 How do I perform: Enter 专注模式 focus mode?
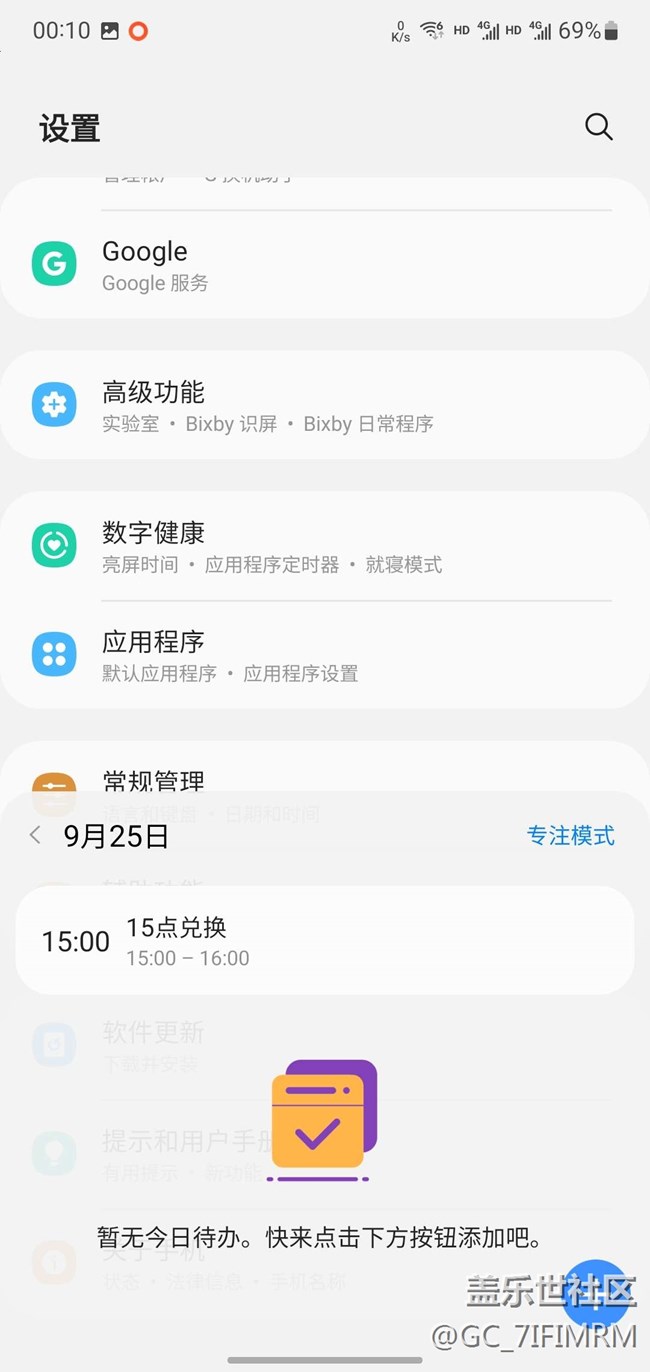click(570, 836)
